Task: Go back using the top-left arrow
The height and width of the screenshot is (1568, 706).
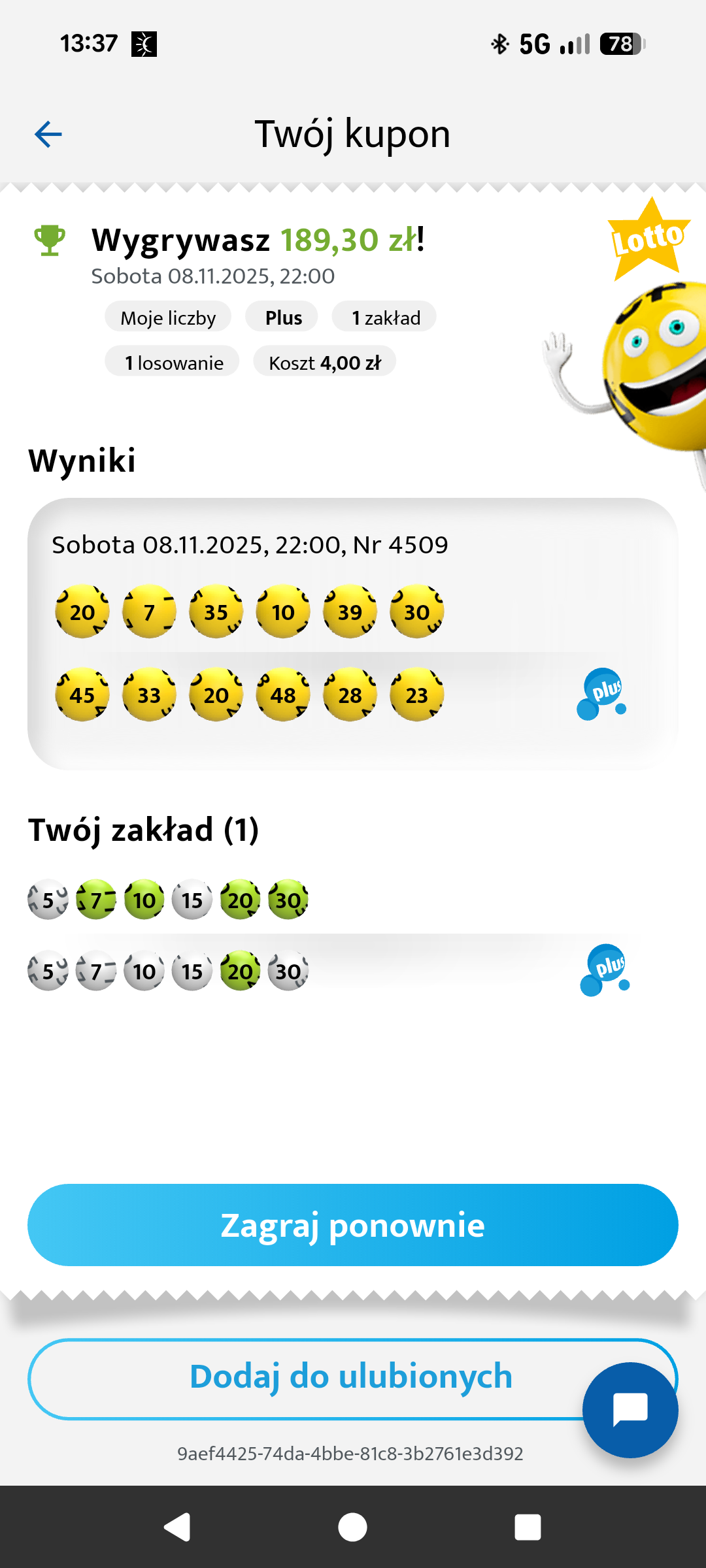Action: tap(48, 135)
